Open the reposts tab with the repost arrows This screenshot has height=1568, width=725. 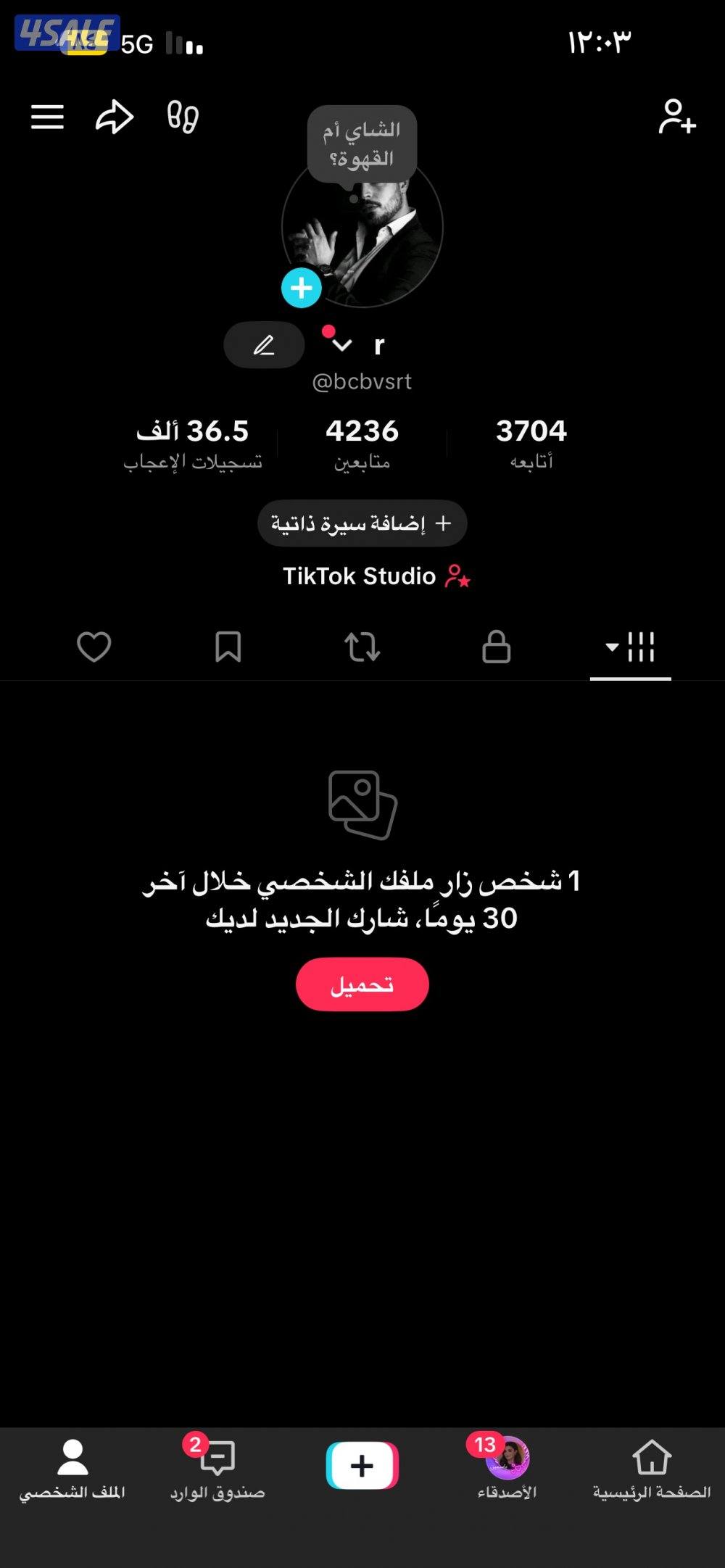pos(362,647)
